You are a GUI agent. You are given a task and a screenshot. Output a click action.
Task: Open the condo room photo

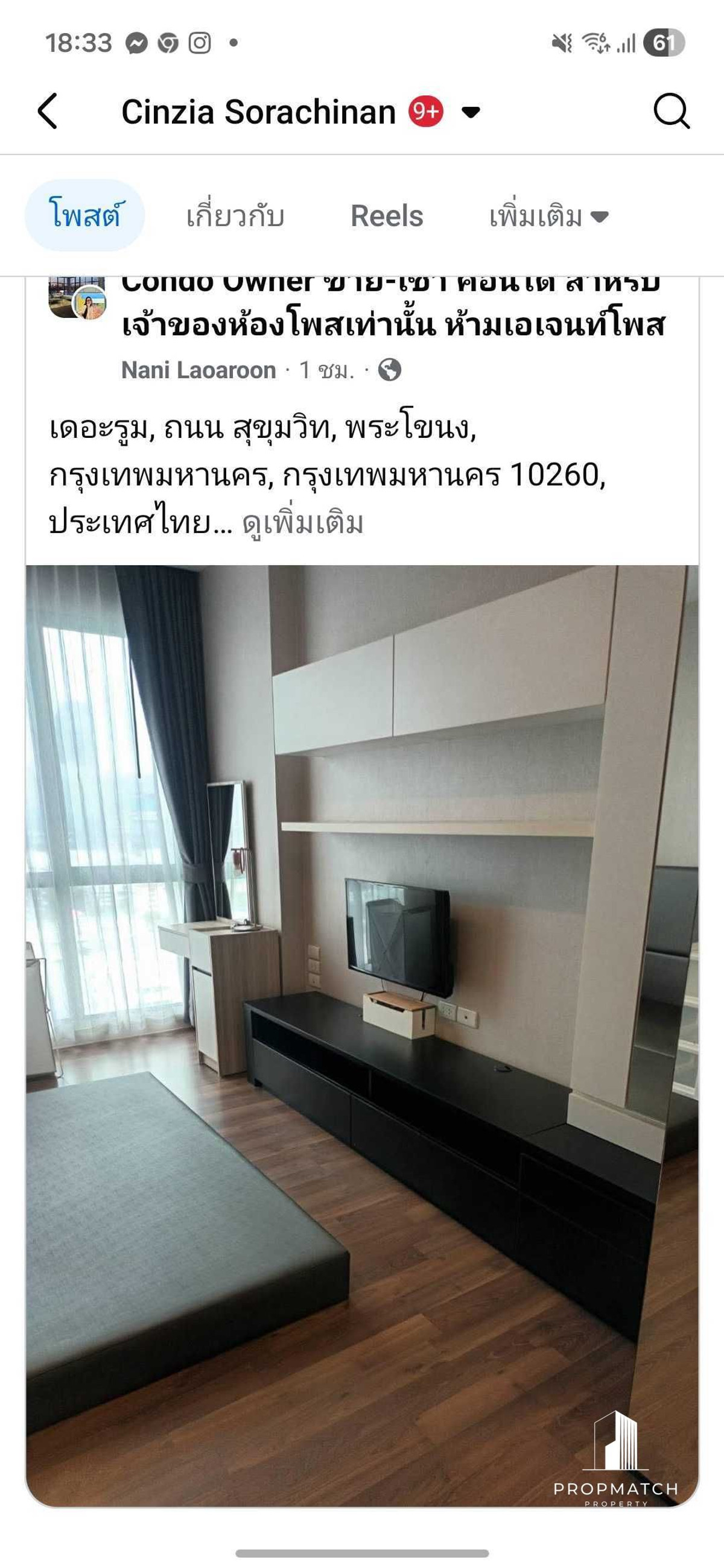[x=361, y=1035]
